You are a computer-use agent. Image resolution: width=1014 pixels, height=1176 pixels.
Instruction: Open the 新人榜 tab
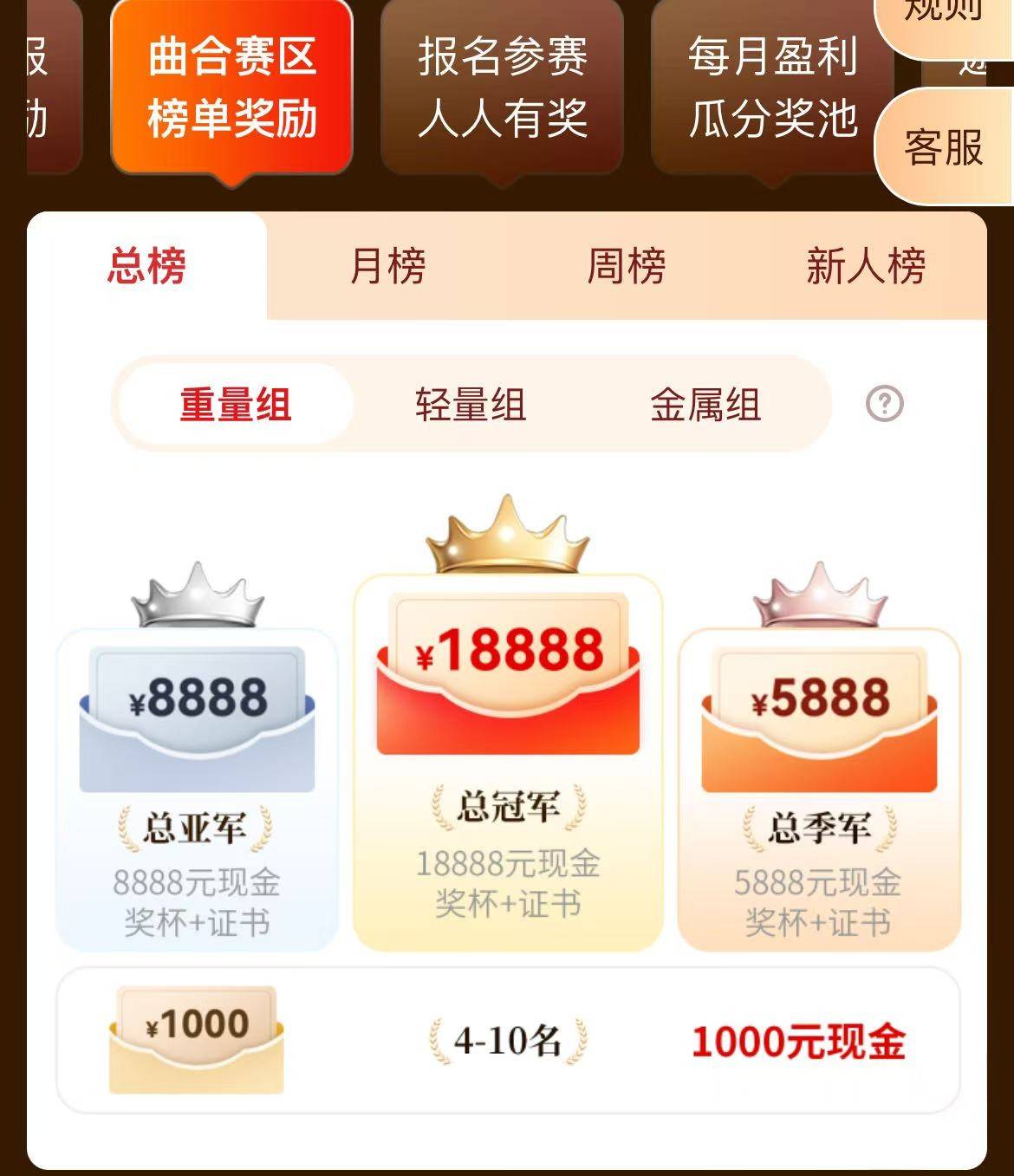click(866, 266)
